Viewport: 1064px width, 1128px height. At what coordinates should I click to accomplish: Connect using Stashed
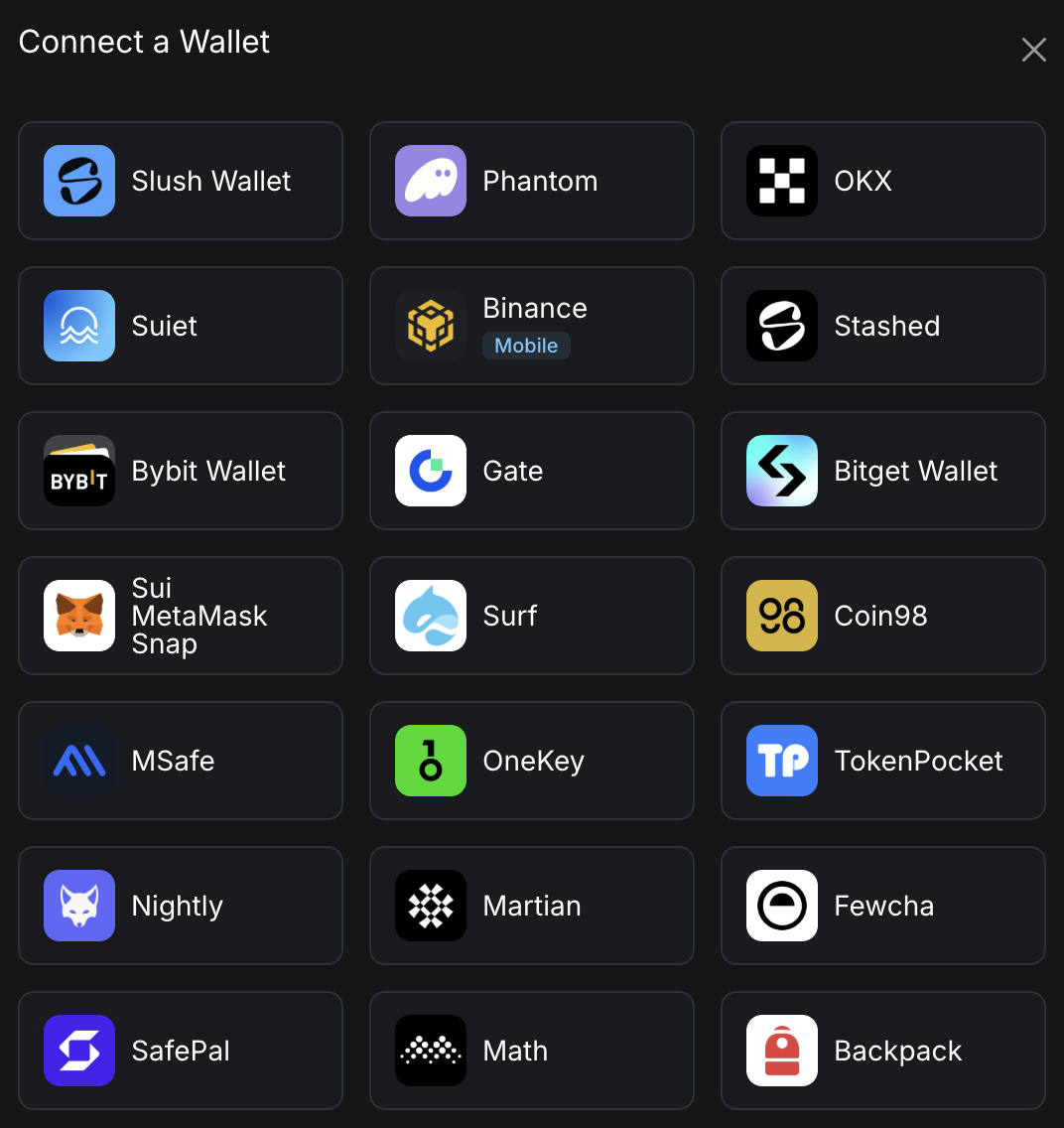point(883,326)
